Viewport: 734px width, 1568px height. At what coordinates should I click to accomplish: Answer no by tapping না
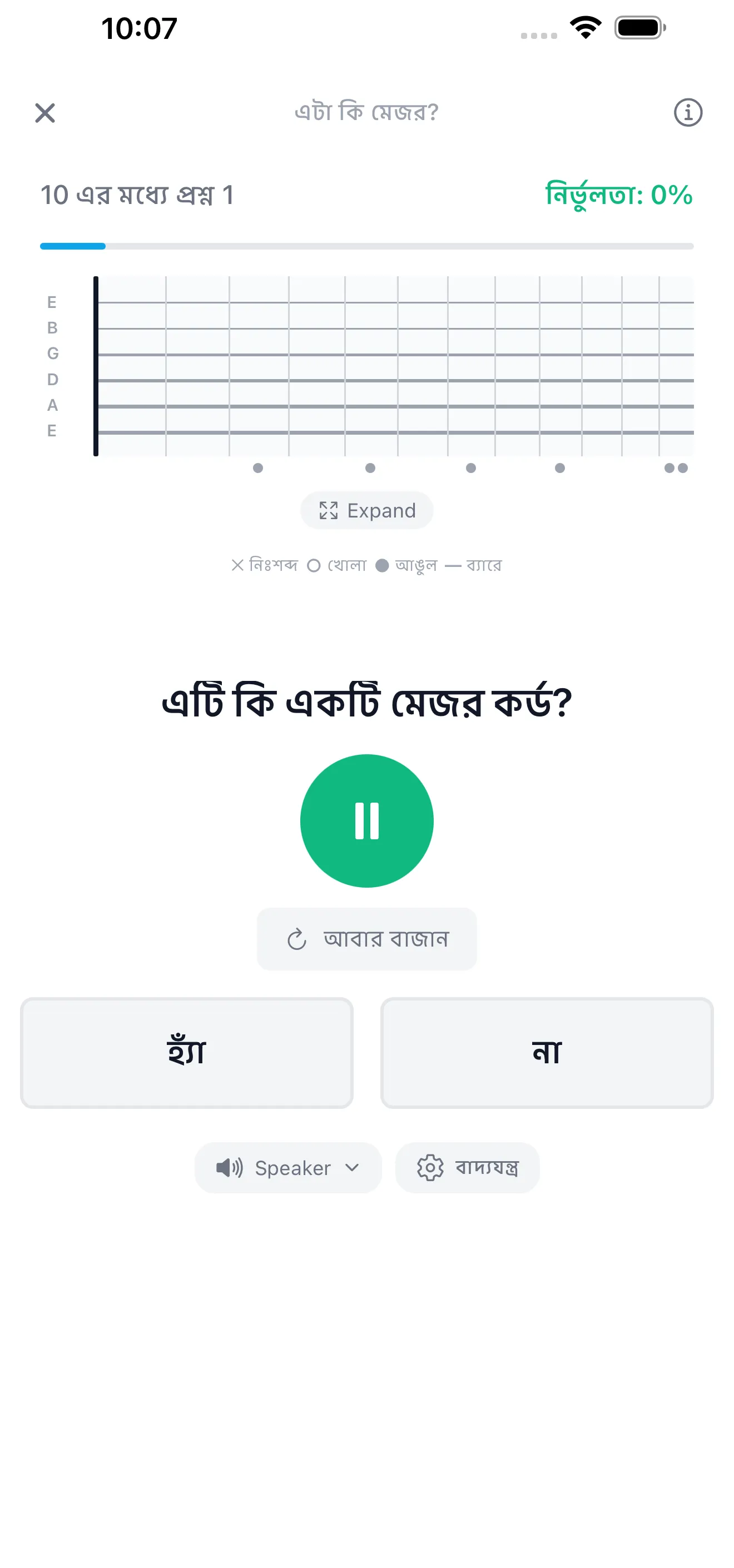click(x=547, y=1052)
